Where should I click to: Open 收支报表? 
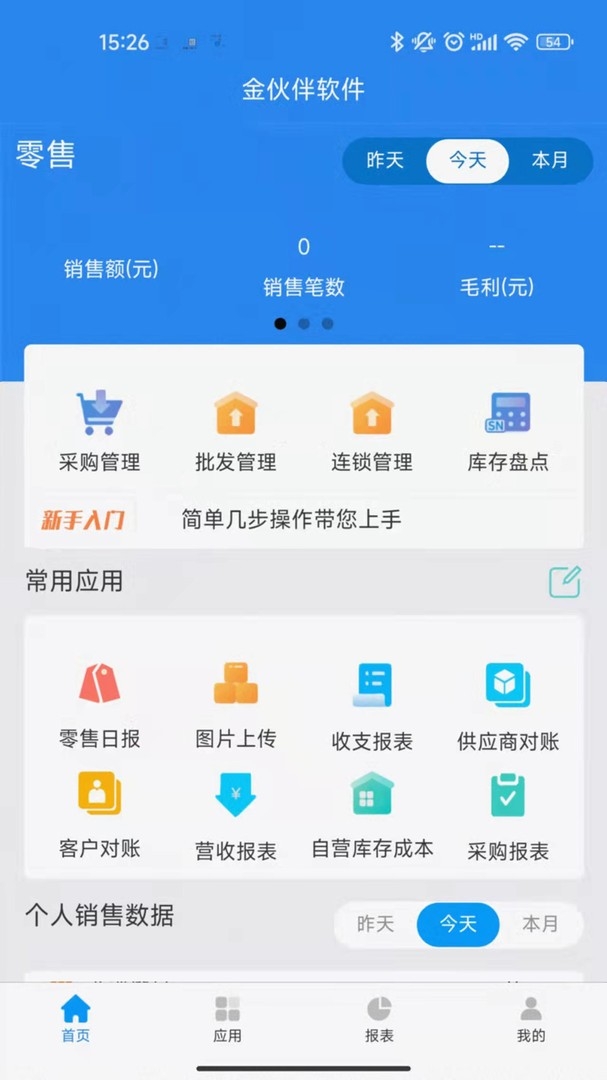[x=372, y=706]
